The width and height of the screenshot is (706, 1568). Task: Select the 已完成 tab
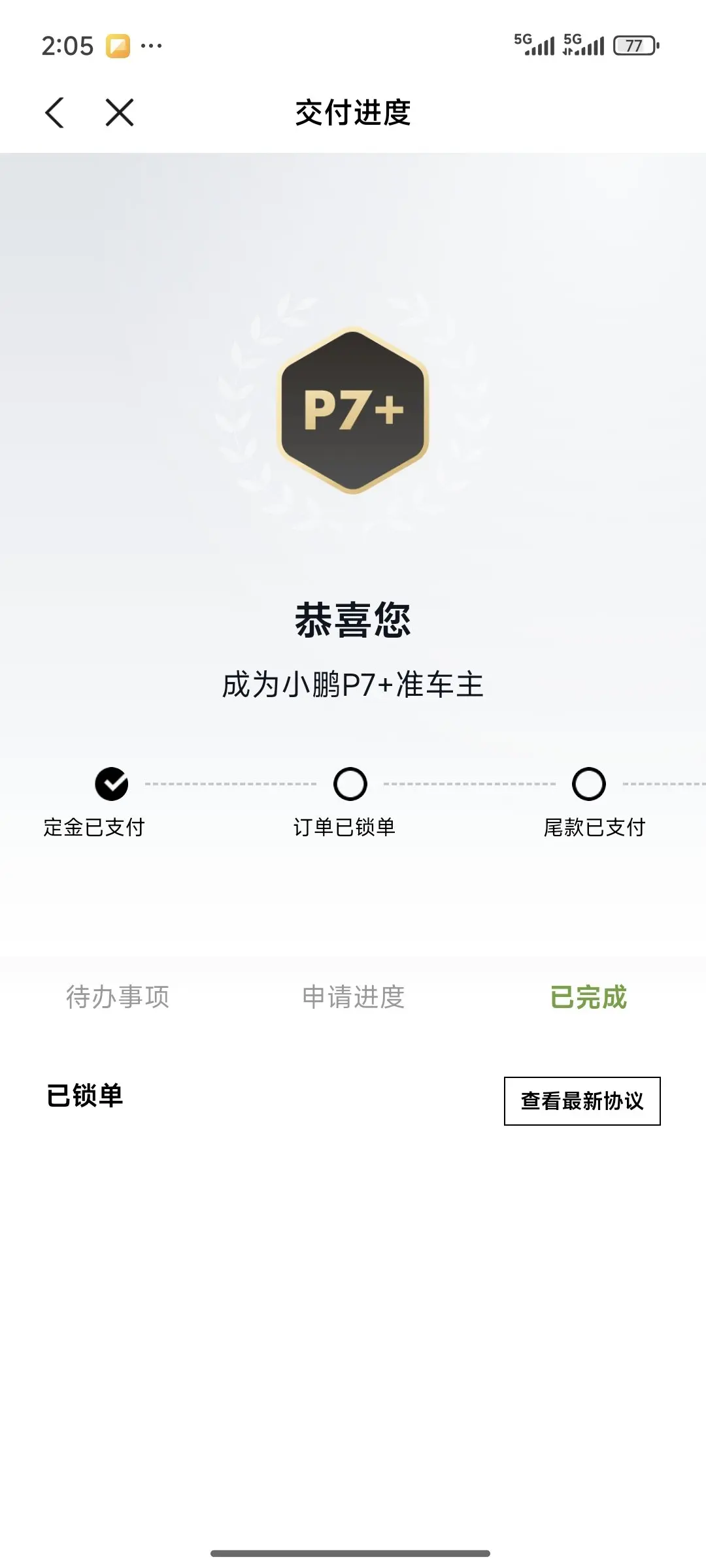[x=588, y=997]
